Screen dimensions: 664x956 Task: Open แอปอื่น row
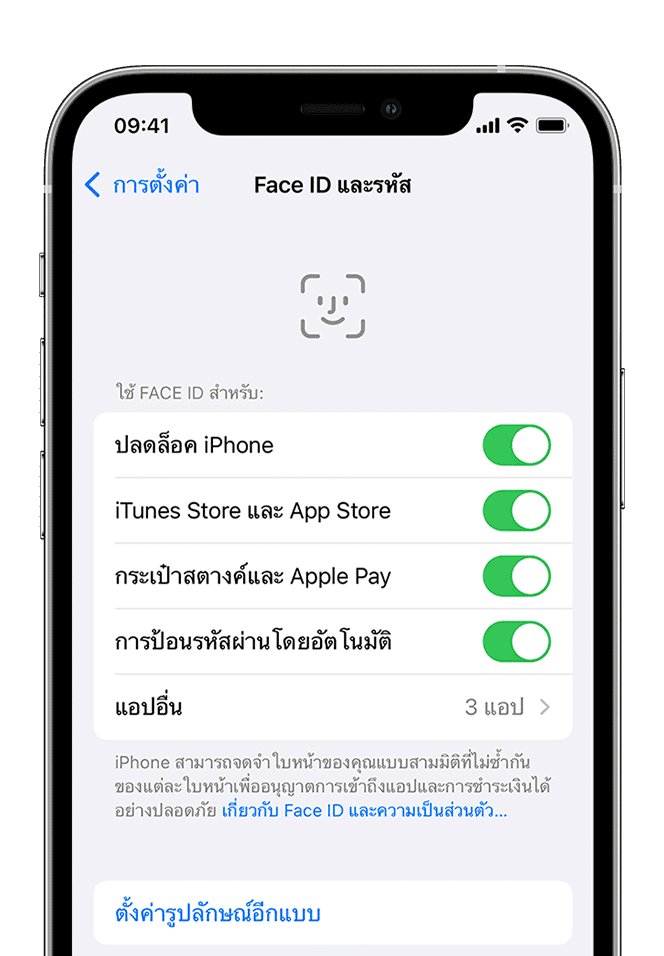tap(332, 707)
